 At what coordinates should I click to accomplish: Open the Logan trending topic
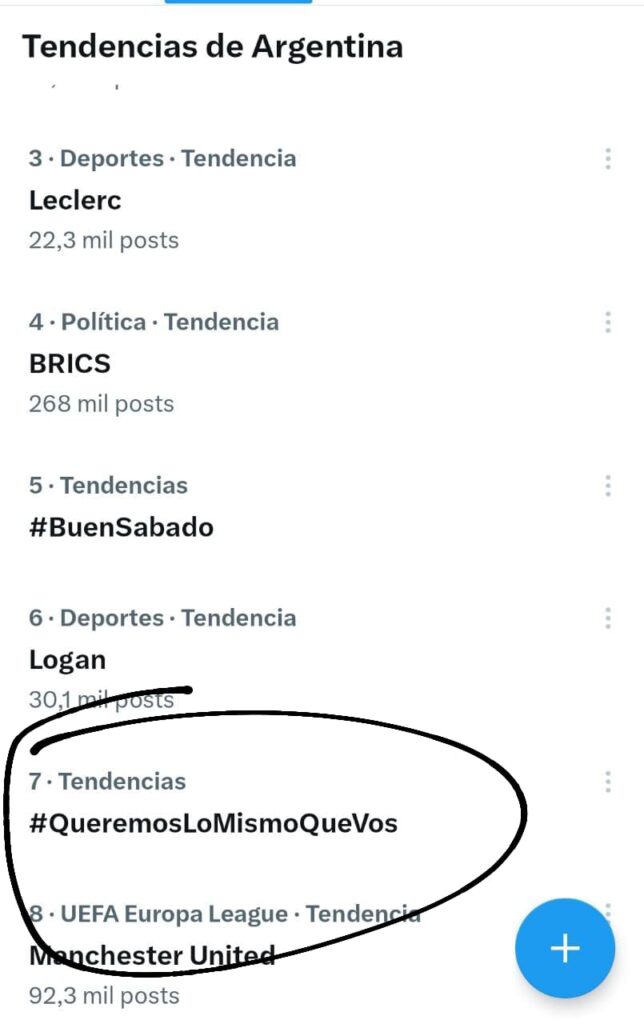click(68, 660)
